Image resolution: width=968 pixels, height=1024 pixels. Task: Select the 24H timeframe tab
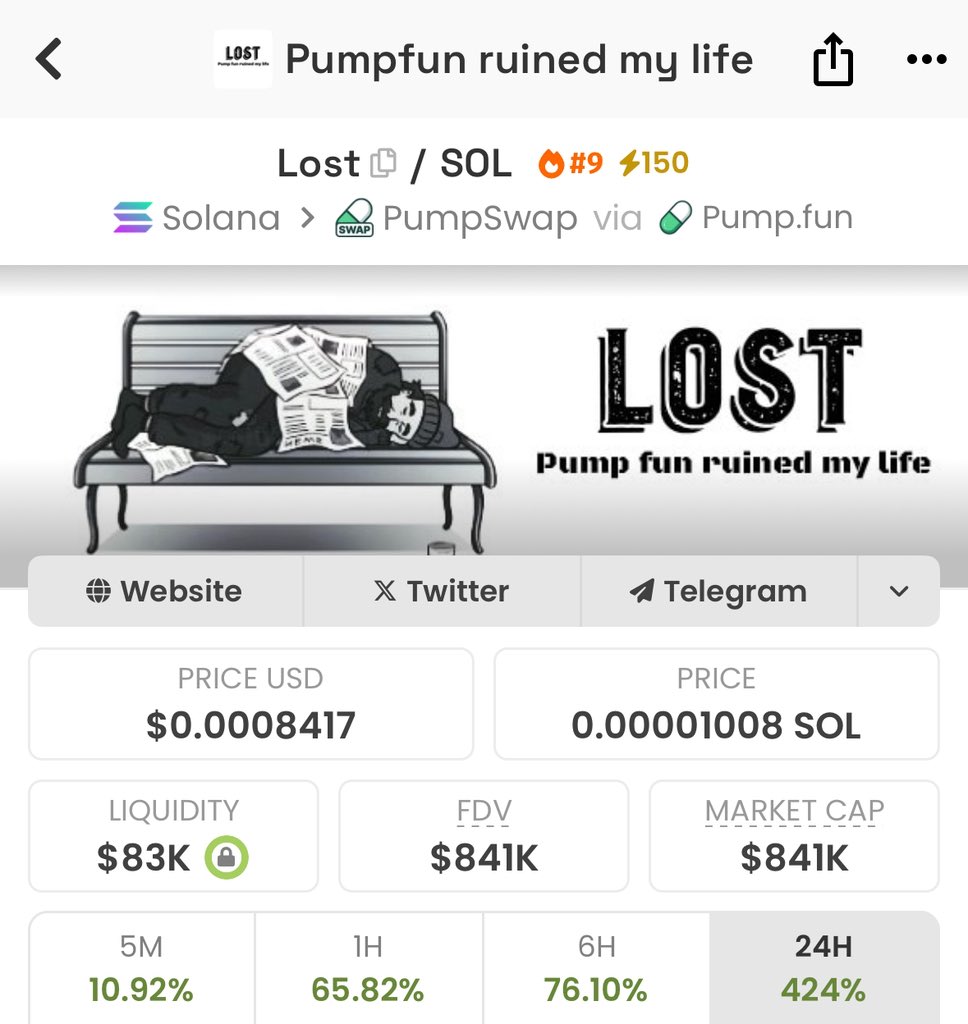824,968
